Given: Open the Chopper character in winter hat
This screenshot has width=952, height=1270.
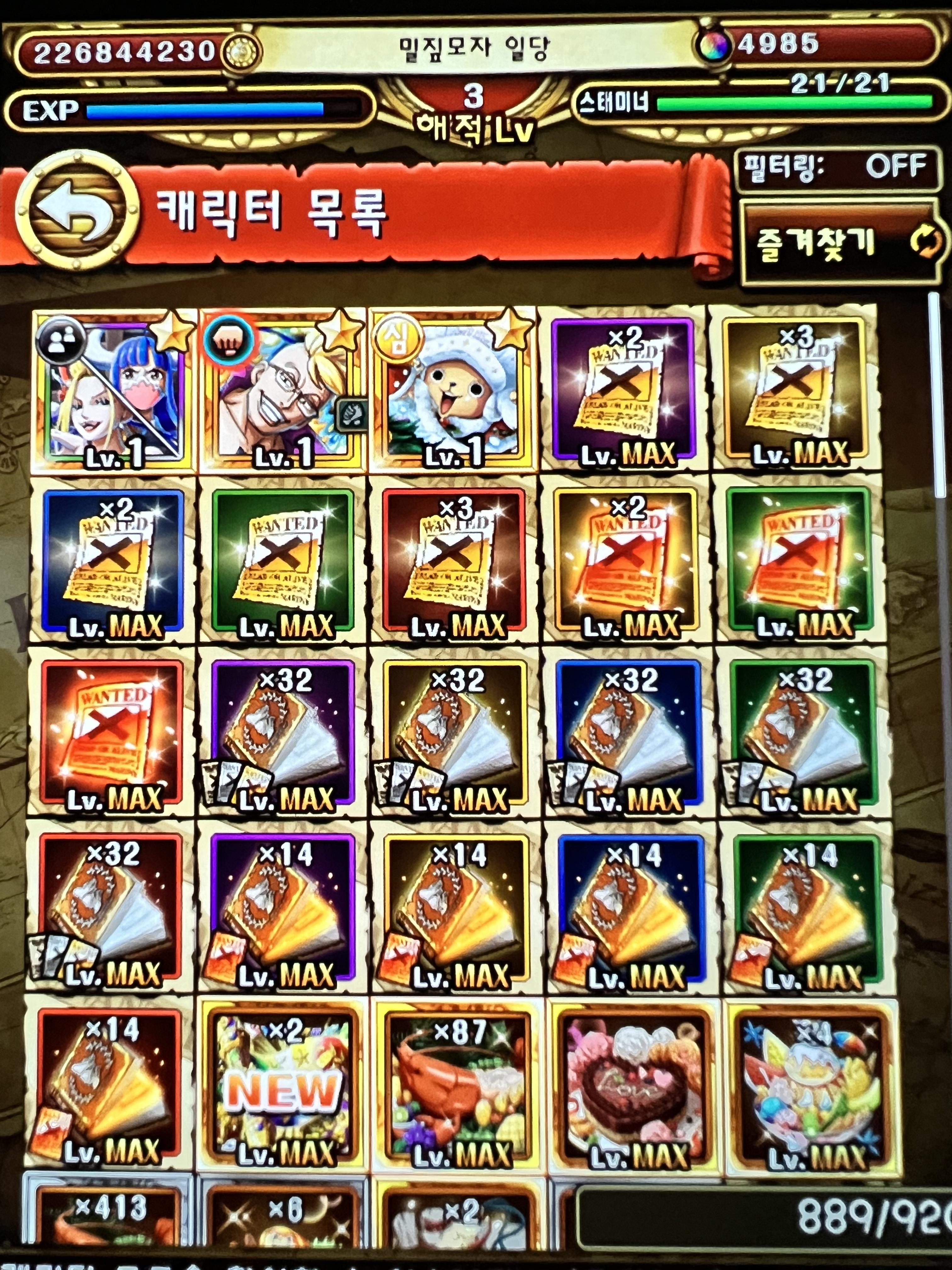Looking at the screenshot, I should coord(453,390).
